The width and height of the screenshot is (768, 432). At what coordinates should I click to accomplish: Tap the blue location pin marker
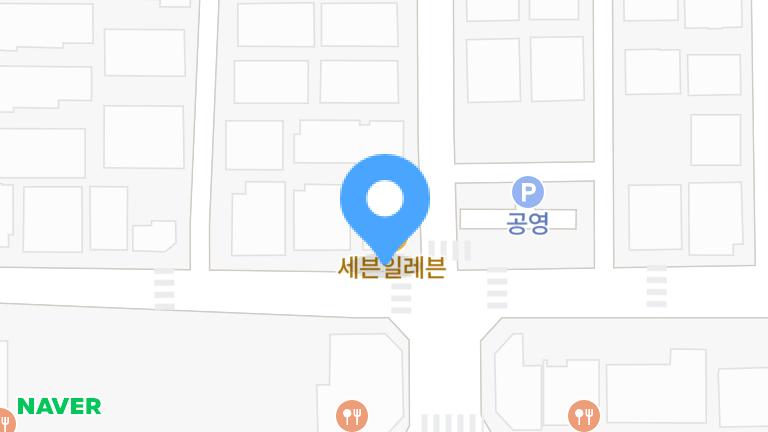tap(385, 200)
